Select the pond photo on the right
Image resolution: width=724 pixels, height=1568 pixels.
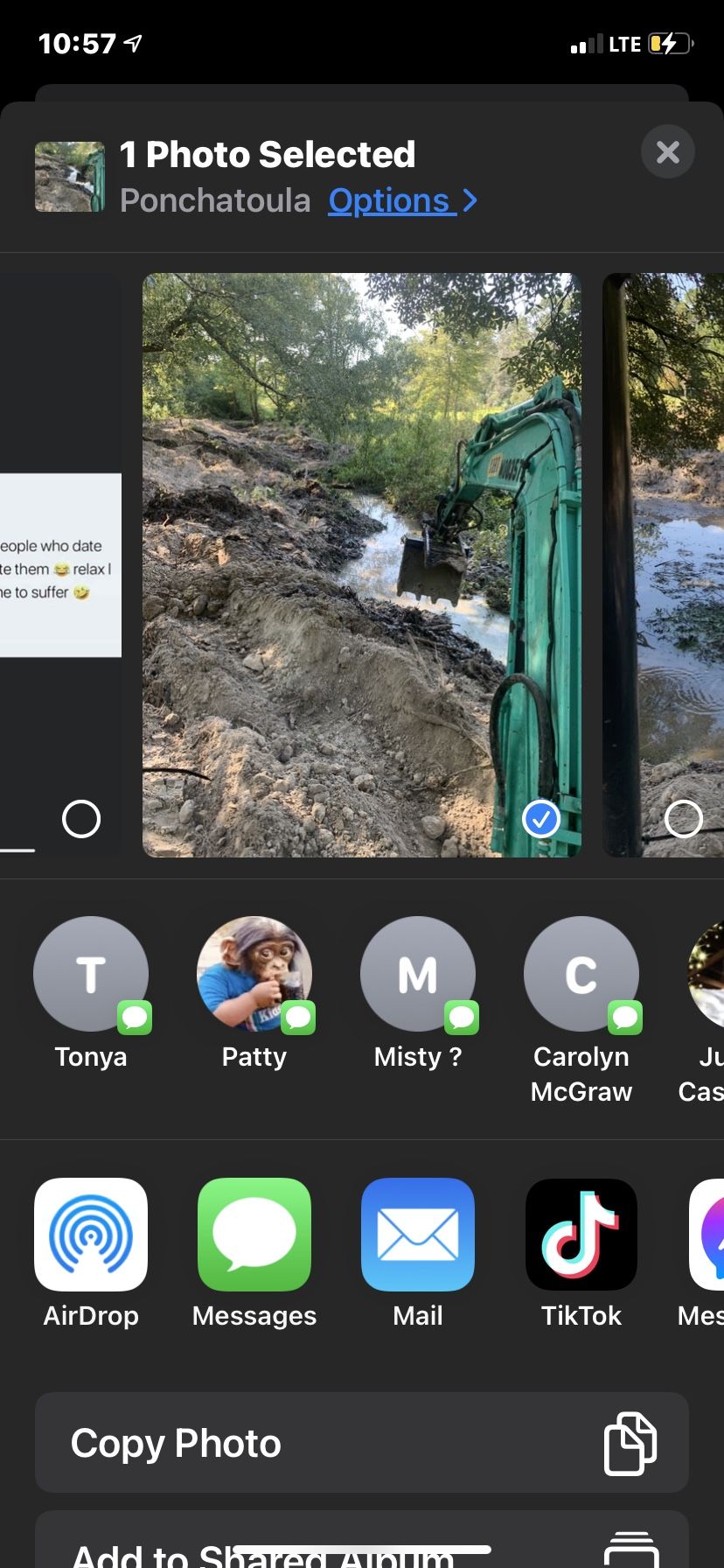(x=683, y=819)
